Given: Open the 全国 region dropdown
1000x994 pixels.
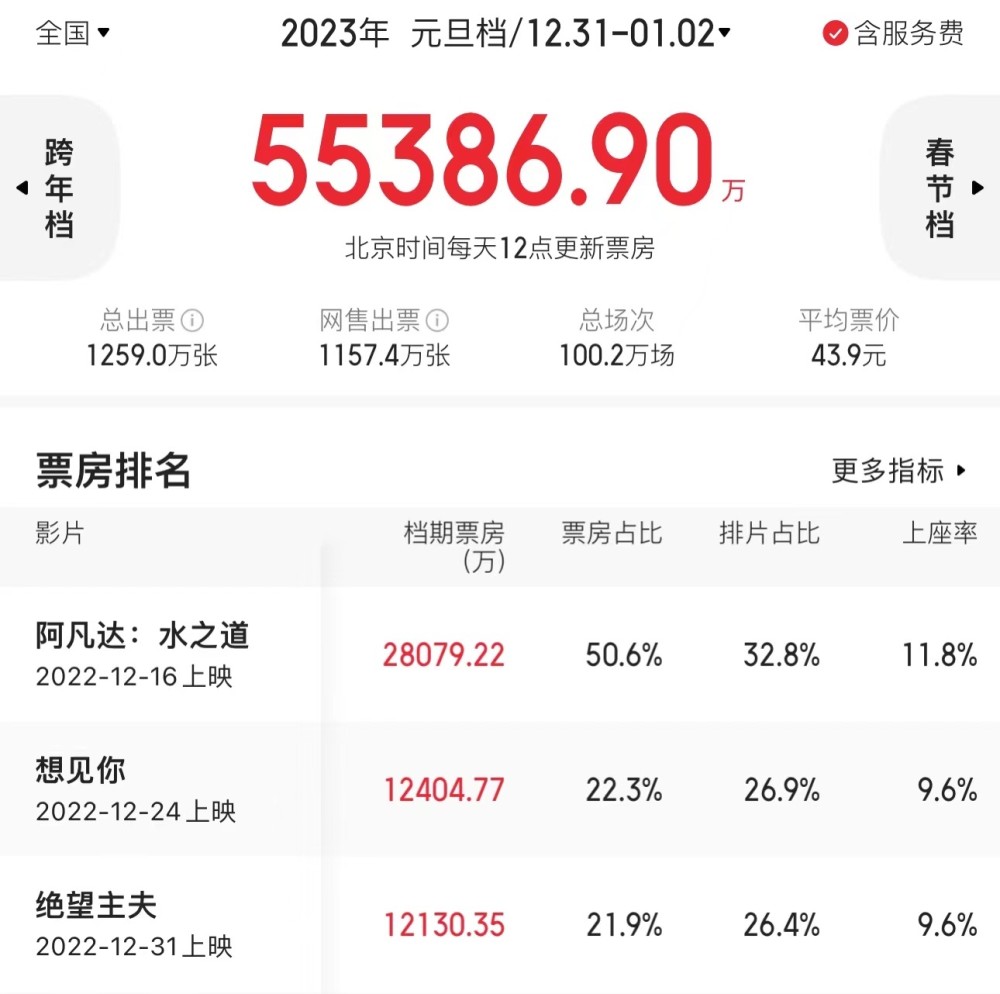Looking at the screenshot, I should click(72, 33).
